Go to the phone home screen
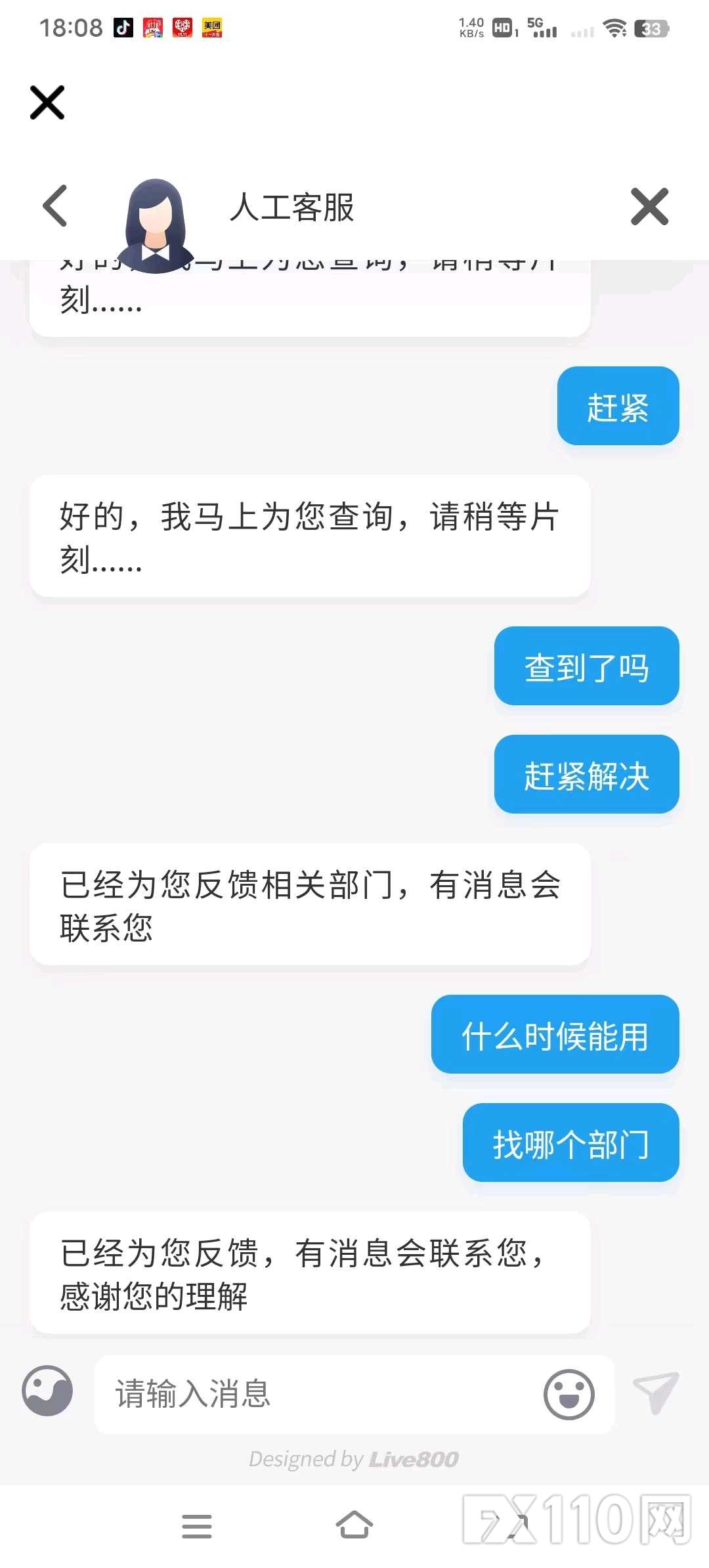The width and height of the screenshot is (709, 1568). point(354,1525)
